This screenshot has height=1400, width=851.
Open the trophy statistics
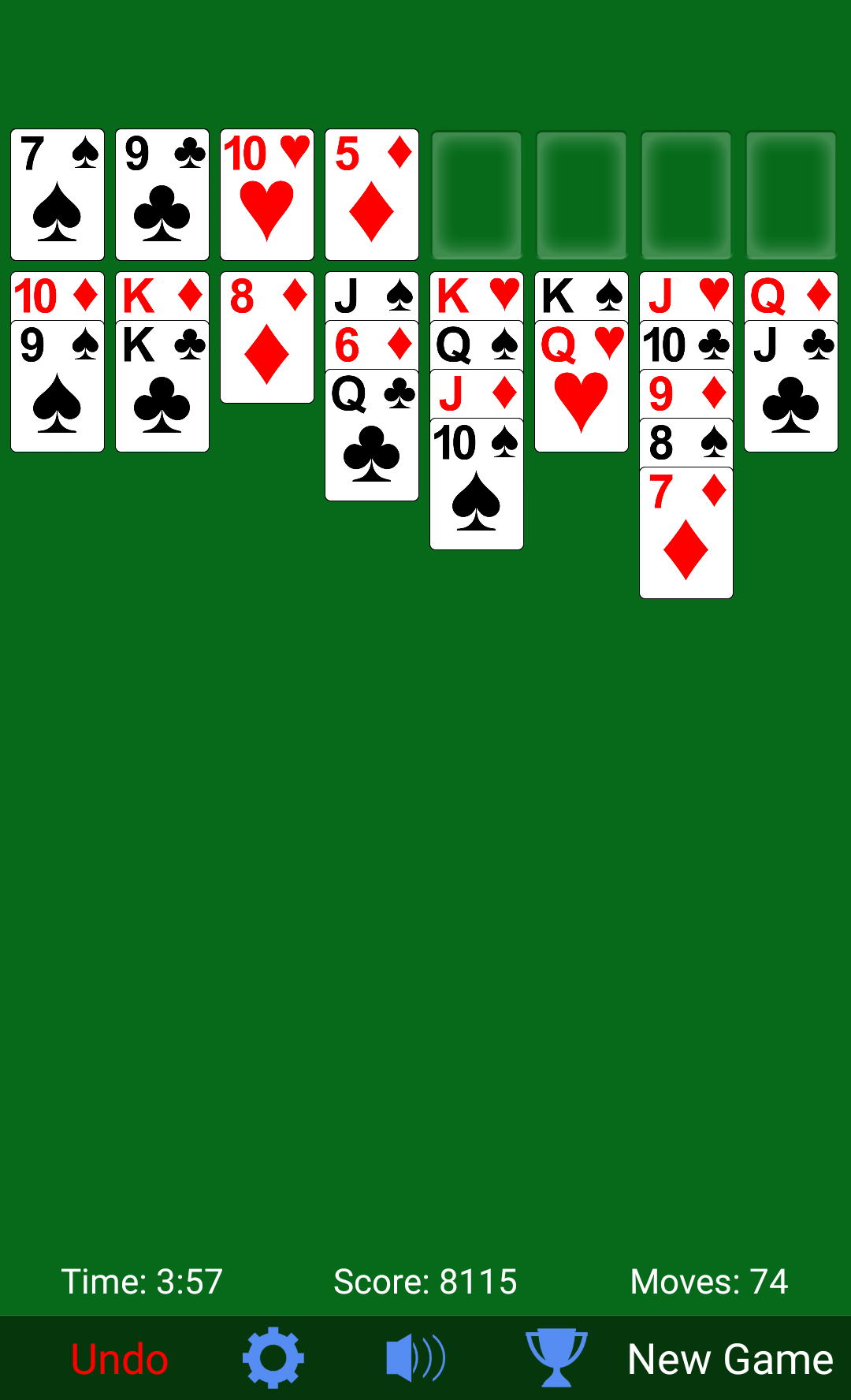[x=556, y=1357]
